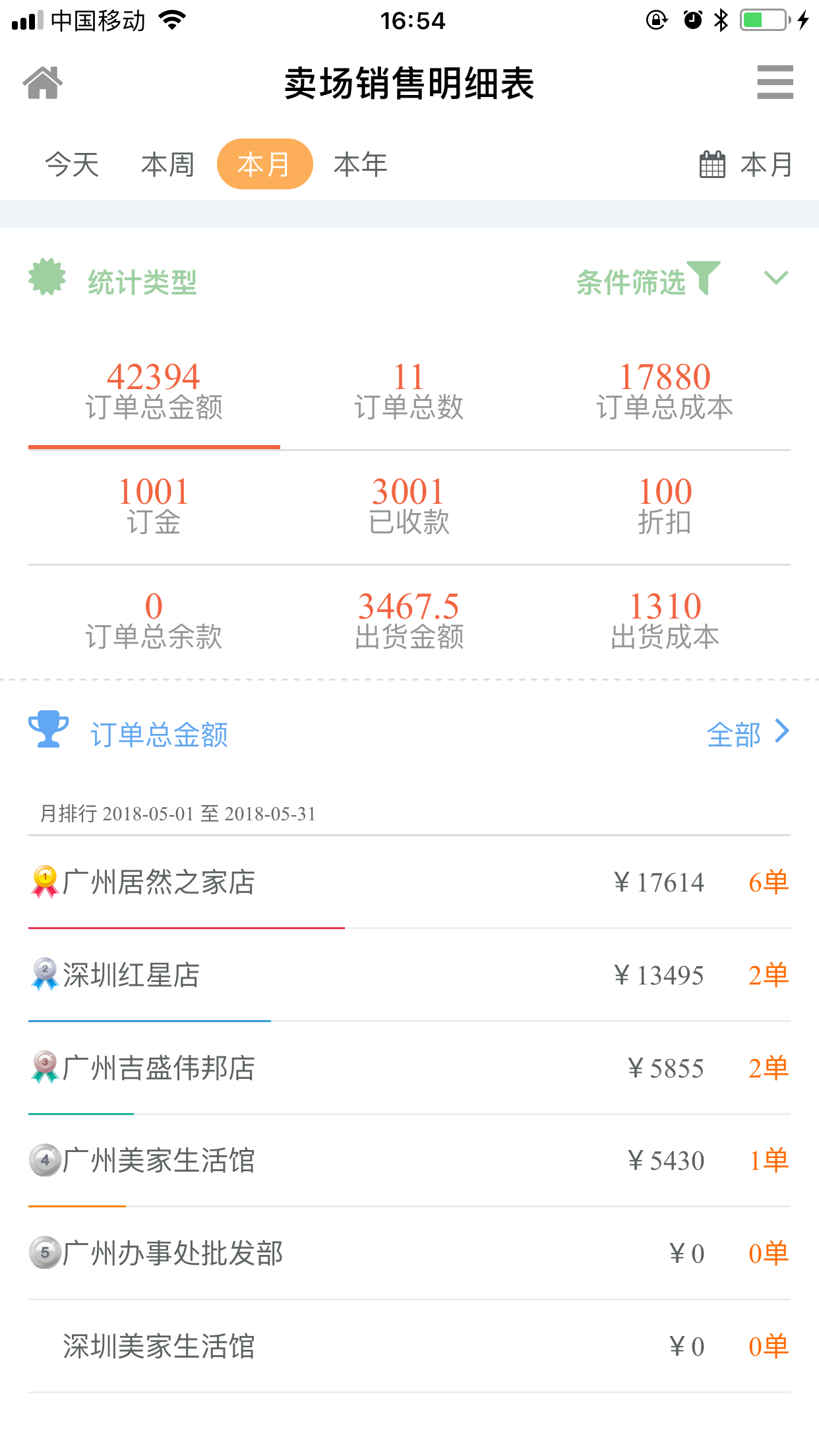The height and width of the screenshot is (1456, 819).
Task: Open the 广州吉盛伟邦店 ranking row
Action: click(409, 1068)
